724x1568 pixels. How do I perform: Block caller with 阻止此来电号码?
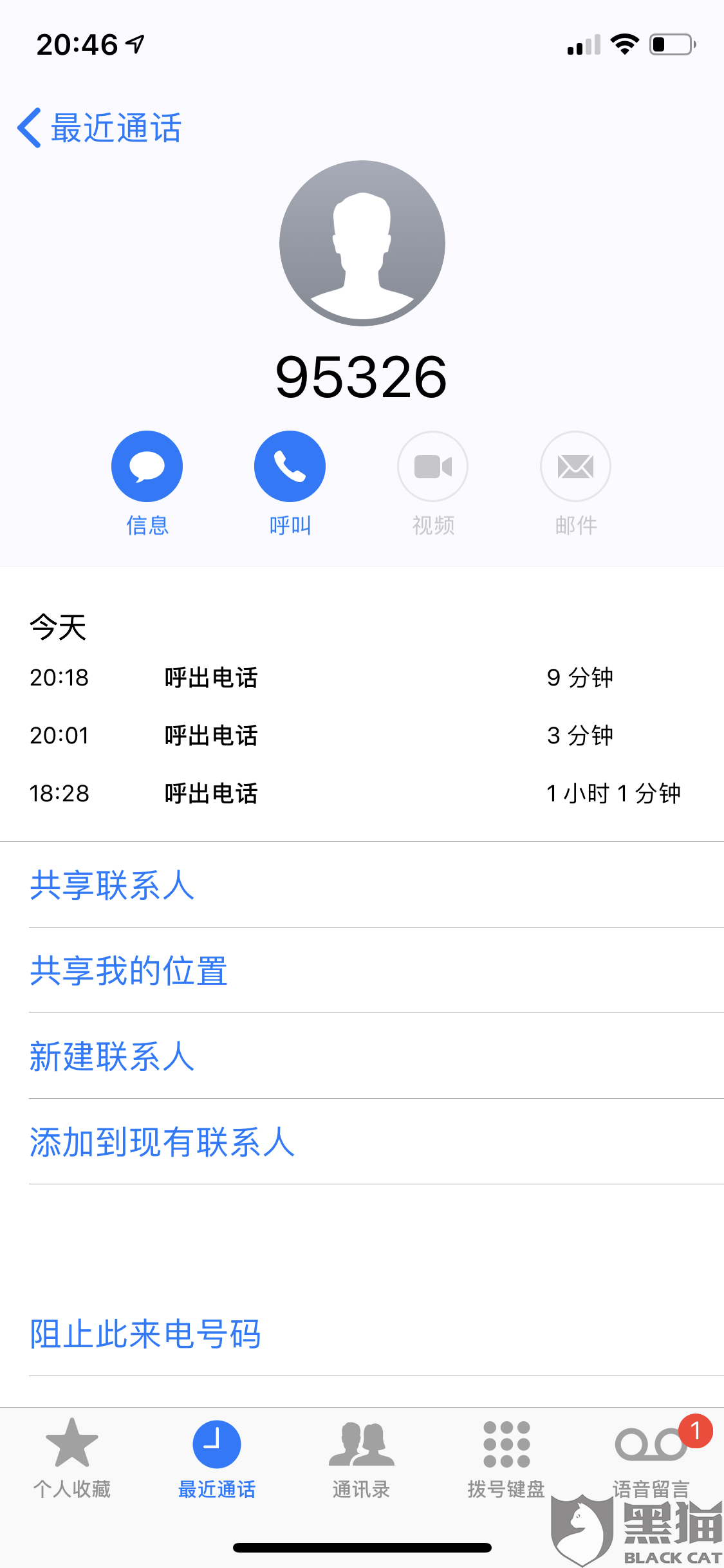click(145, 1334)
